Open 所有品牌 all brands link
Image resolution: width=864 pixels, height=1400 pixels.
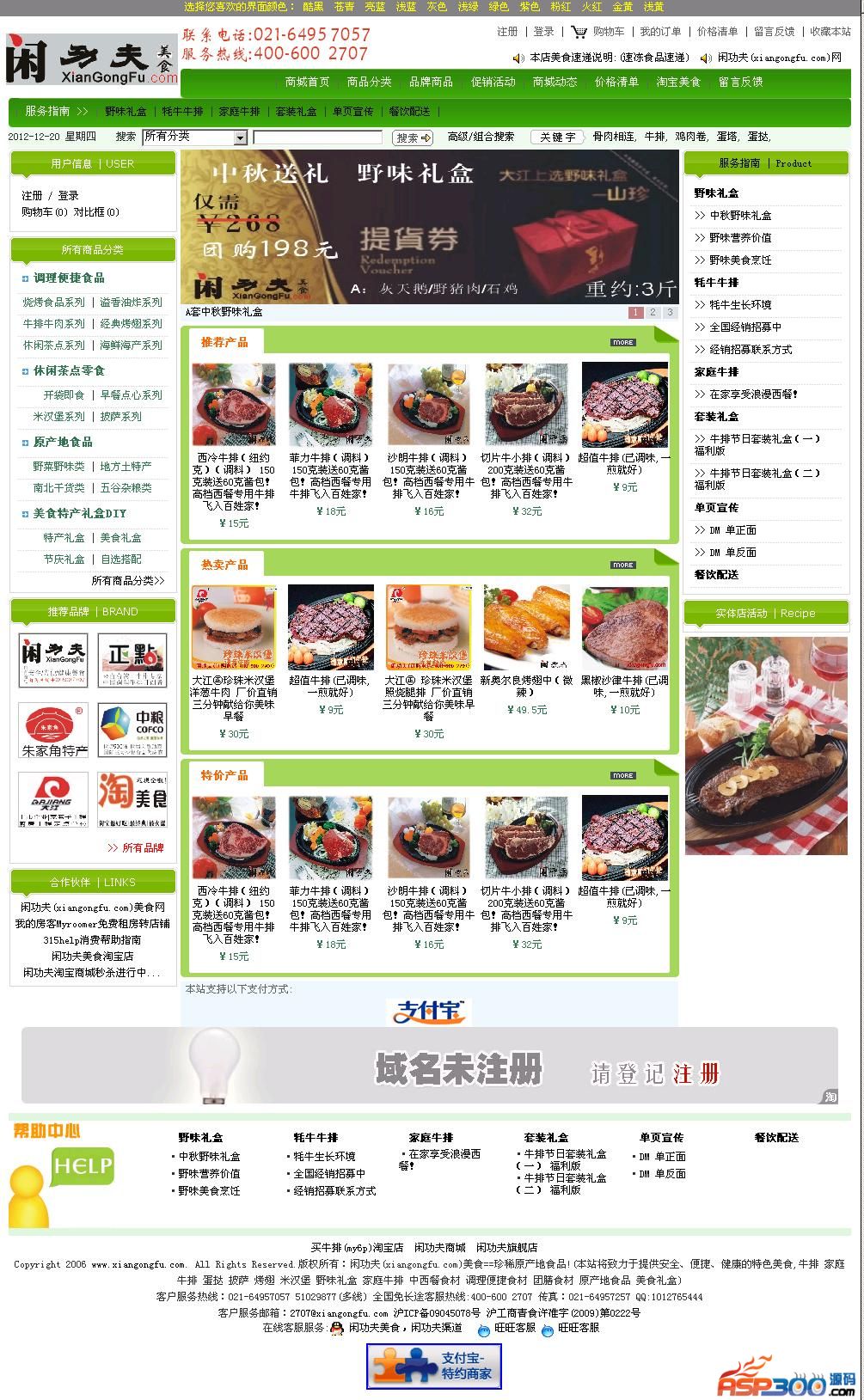(x=142, y=848)
